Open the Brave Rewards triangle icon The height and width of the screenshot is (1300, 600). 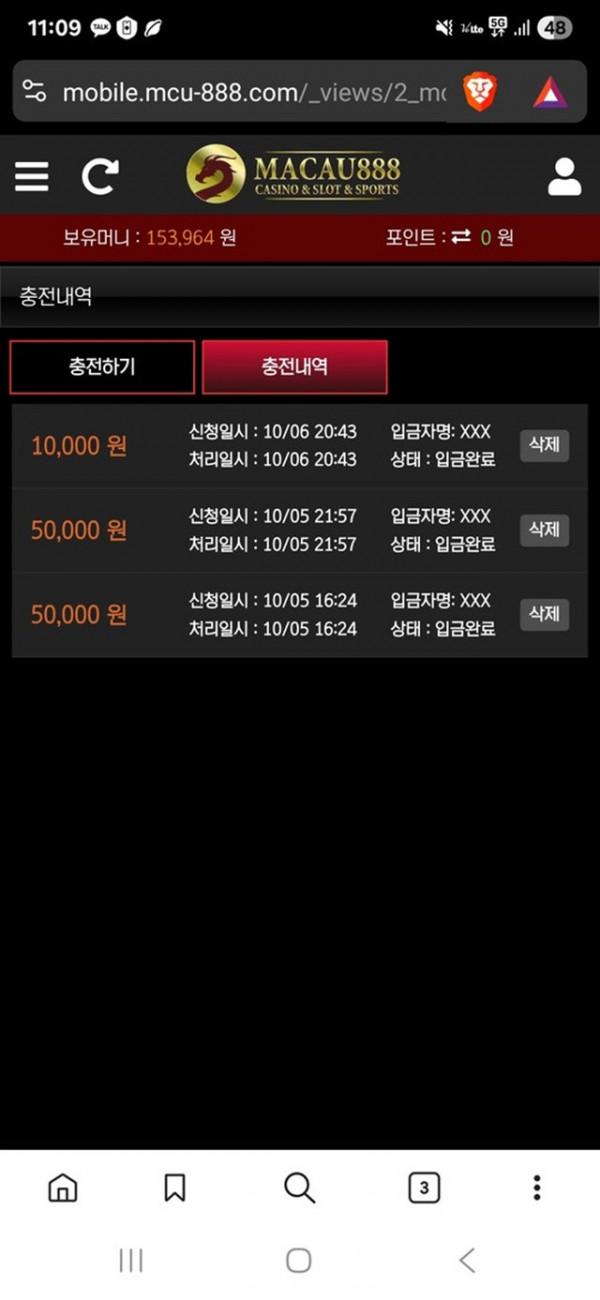pyautogui.click(x=550, y=93)
